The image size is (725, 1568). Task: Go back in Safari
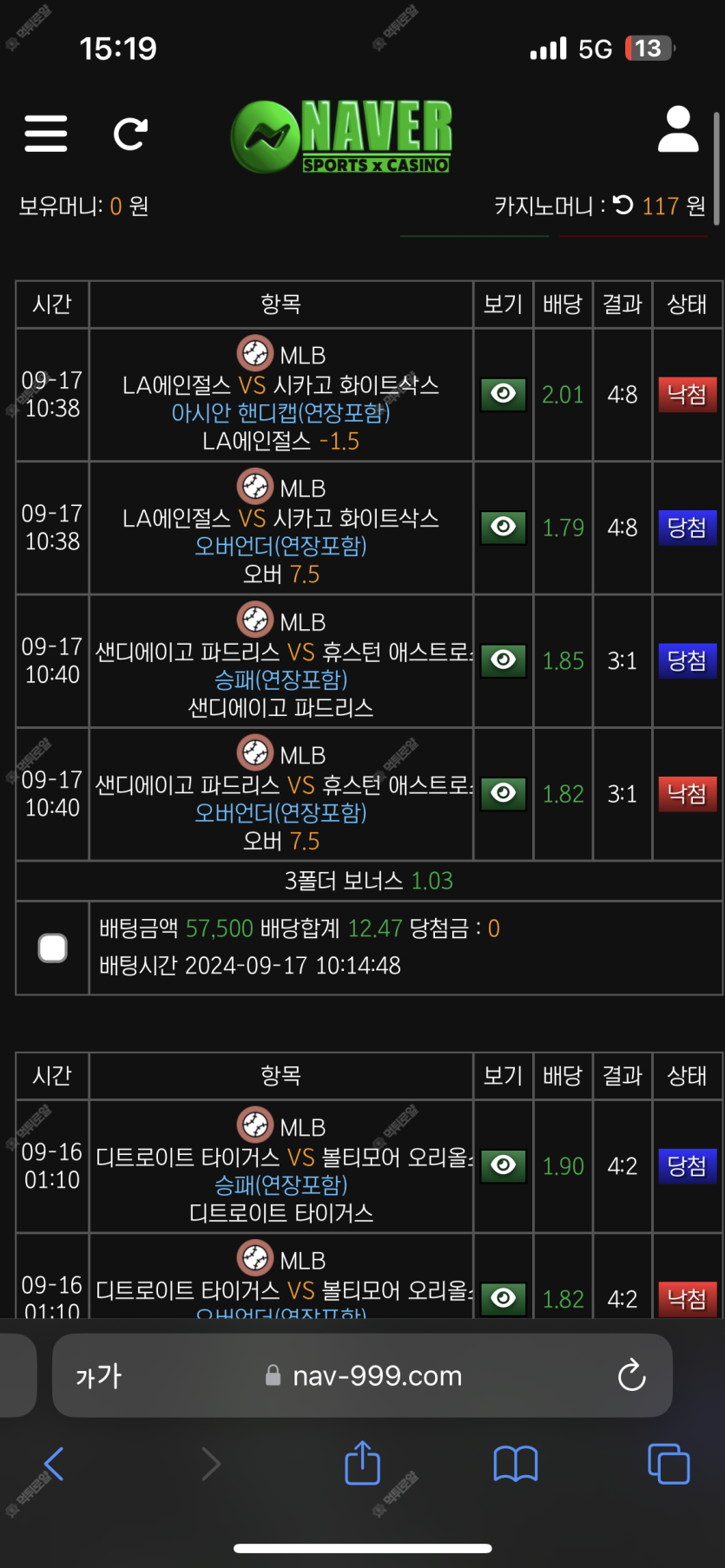tap(54, 1464)
